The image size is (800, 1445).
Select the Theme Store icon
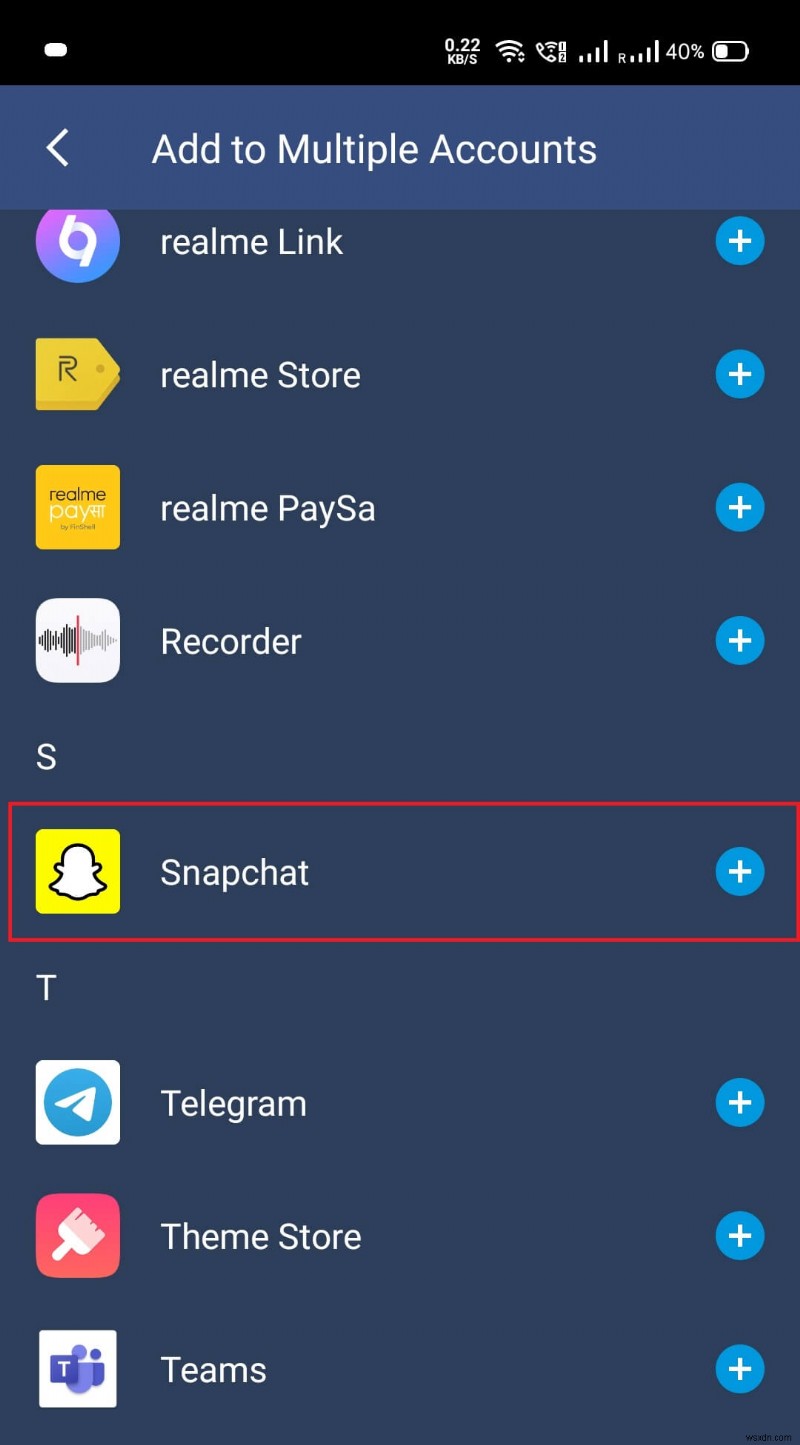coord(77,1236)
